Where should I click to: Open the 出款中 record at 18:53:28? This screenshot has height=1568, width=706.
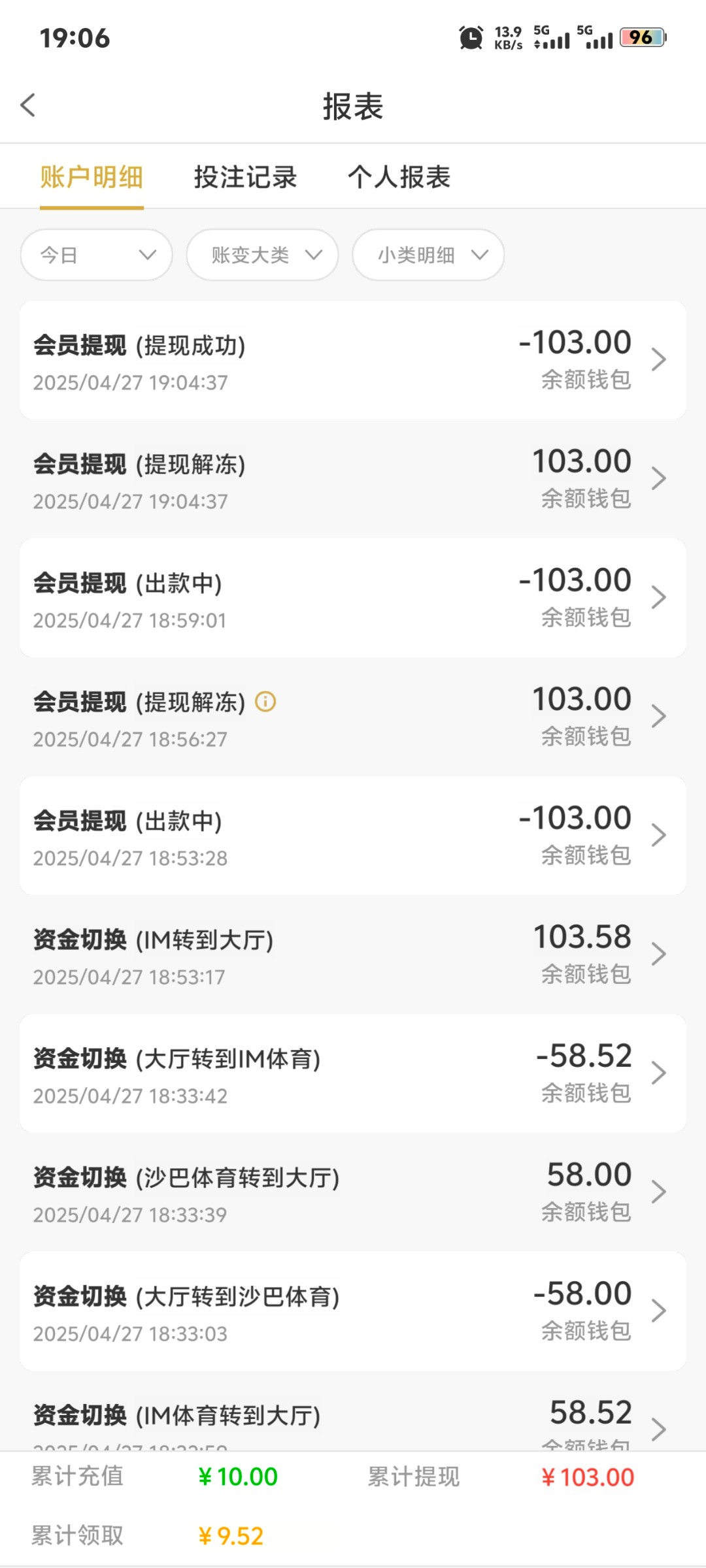click(353, 836)
